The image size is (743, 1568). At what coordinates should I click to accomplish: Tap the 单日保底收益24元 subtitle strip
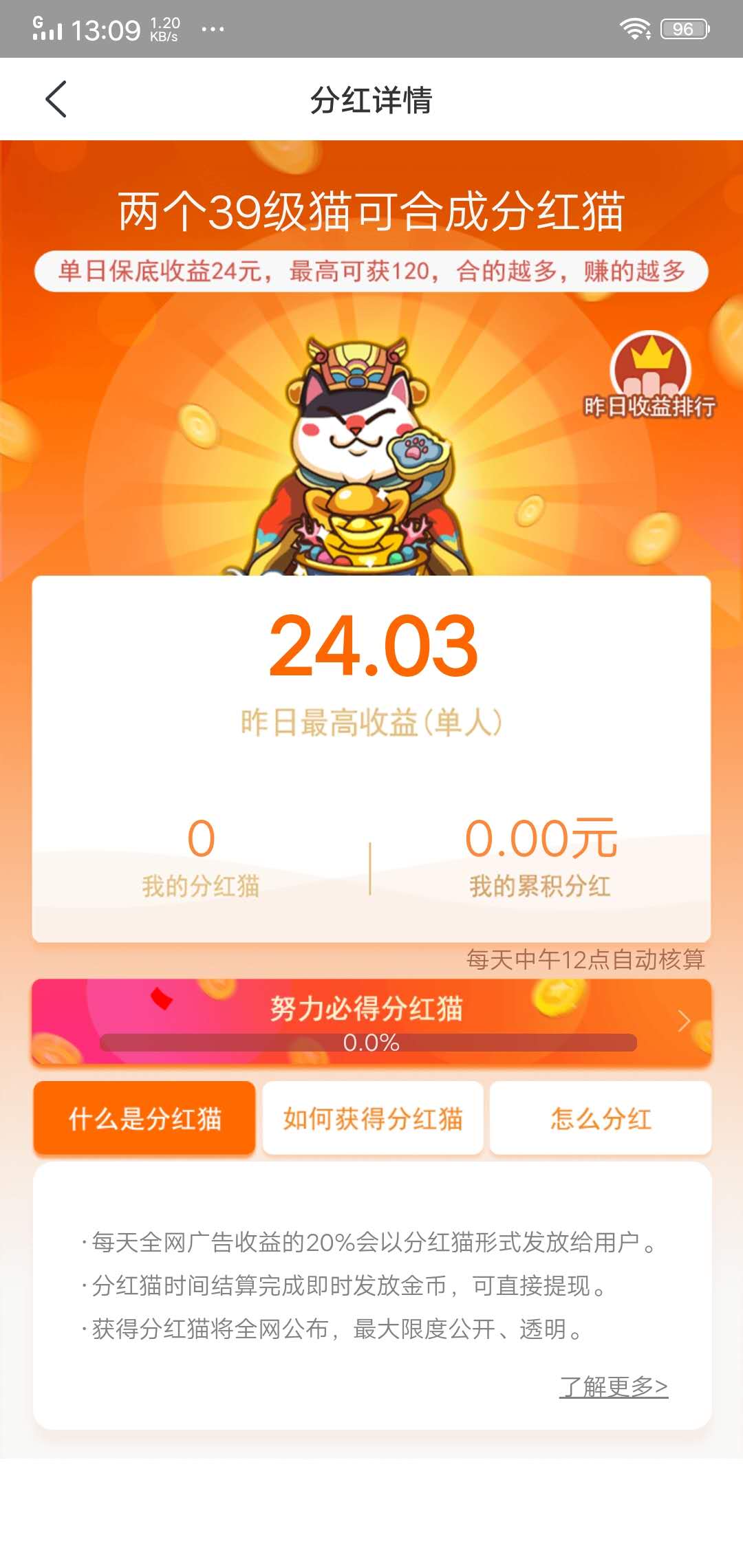tap(371, 272)
